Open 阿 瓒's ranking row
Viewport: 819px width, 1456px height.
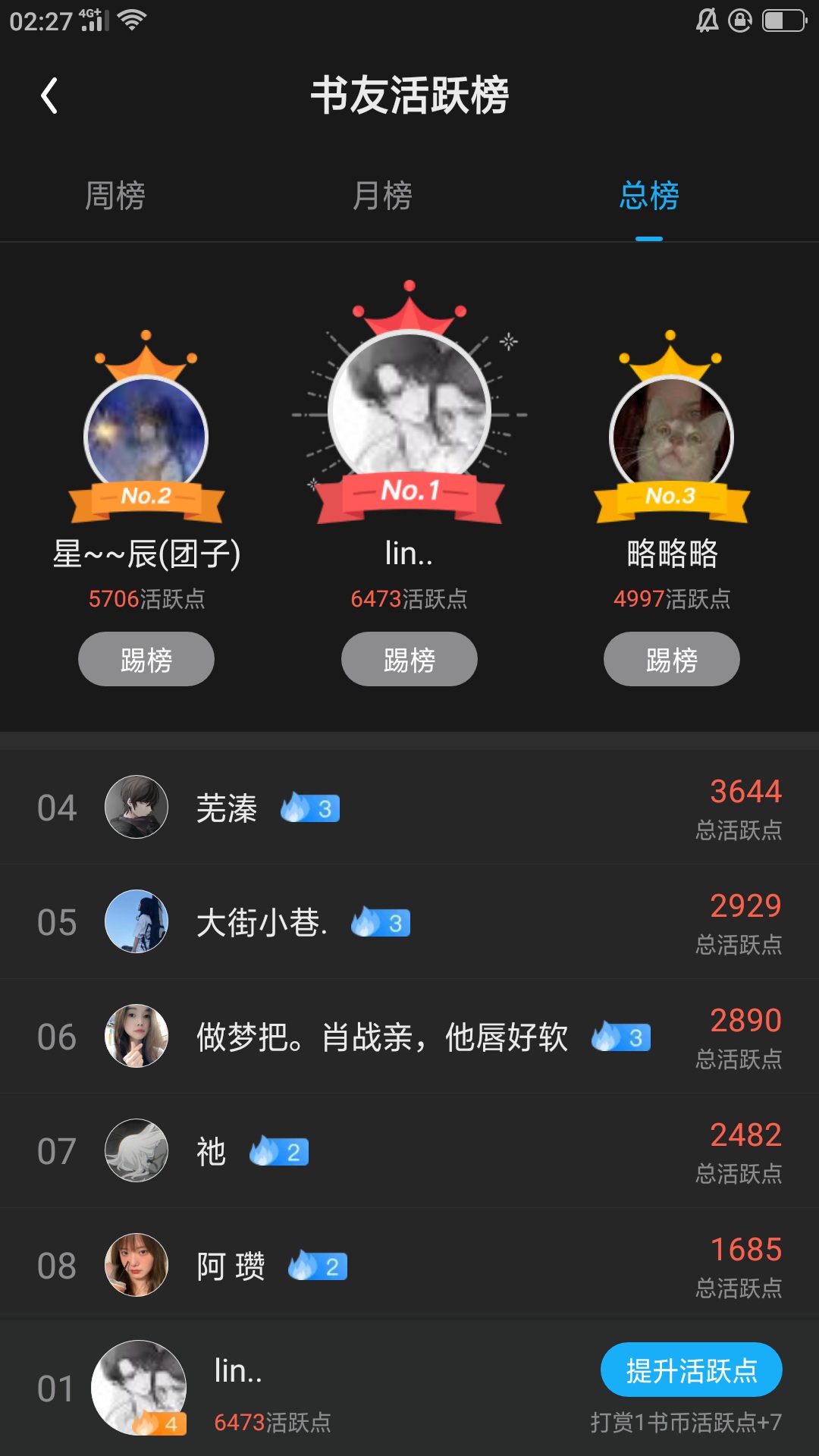[409, 1266]
